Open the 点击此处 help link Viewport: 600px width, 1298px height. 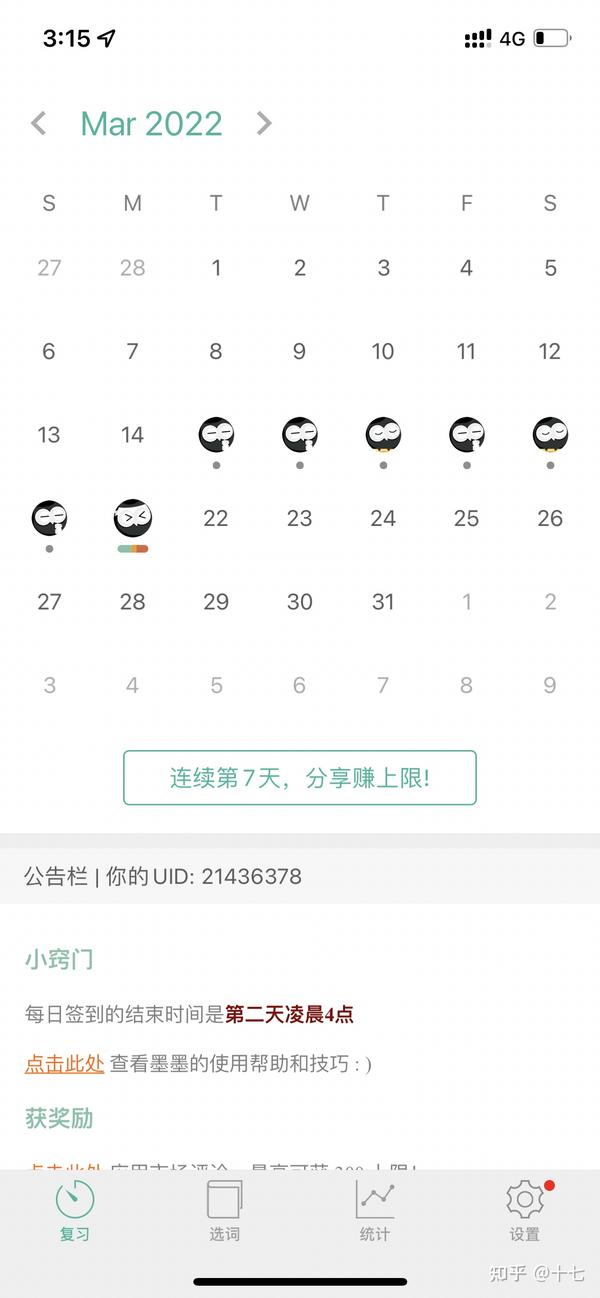(64, 1063)
